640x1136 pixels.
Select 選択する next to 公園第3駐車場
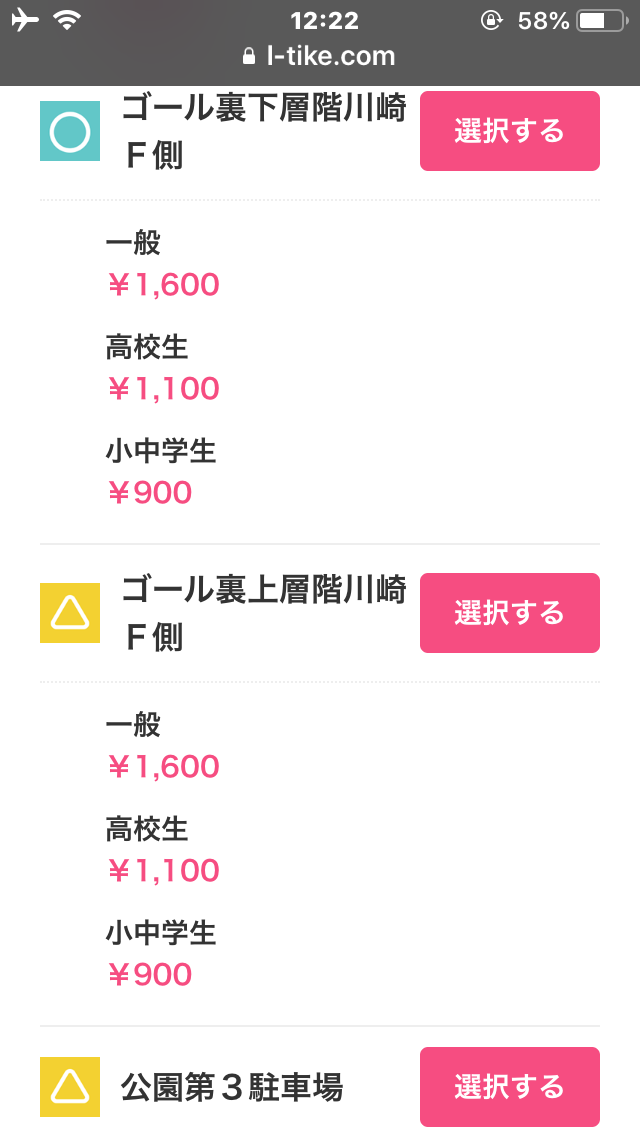[509, 1087]
